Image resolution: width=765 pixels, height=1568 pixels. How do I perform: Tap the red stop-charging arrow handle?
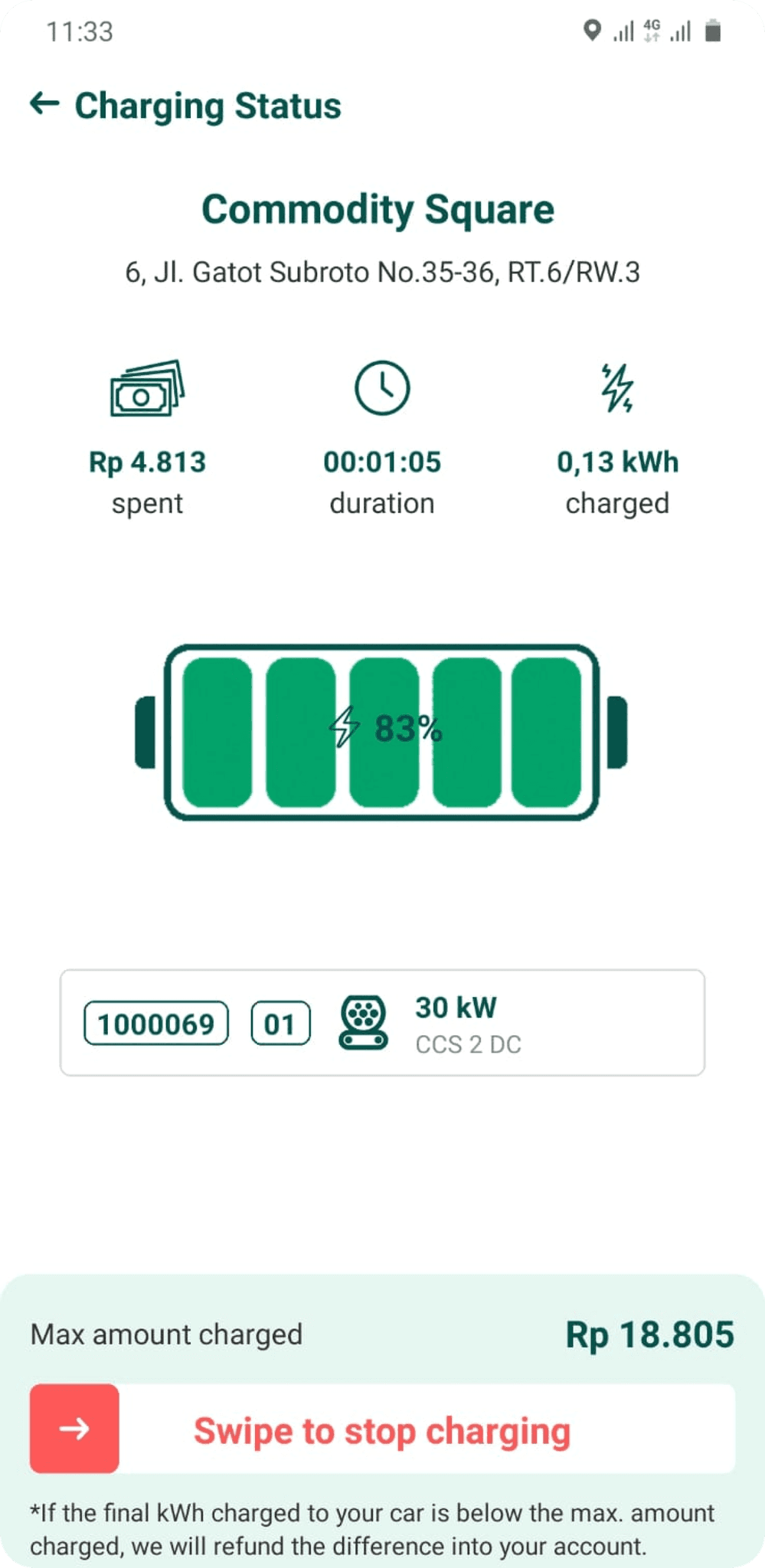point(74,1429)
